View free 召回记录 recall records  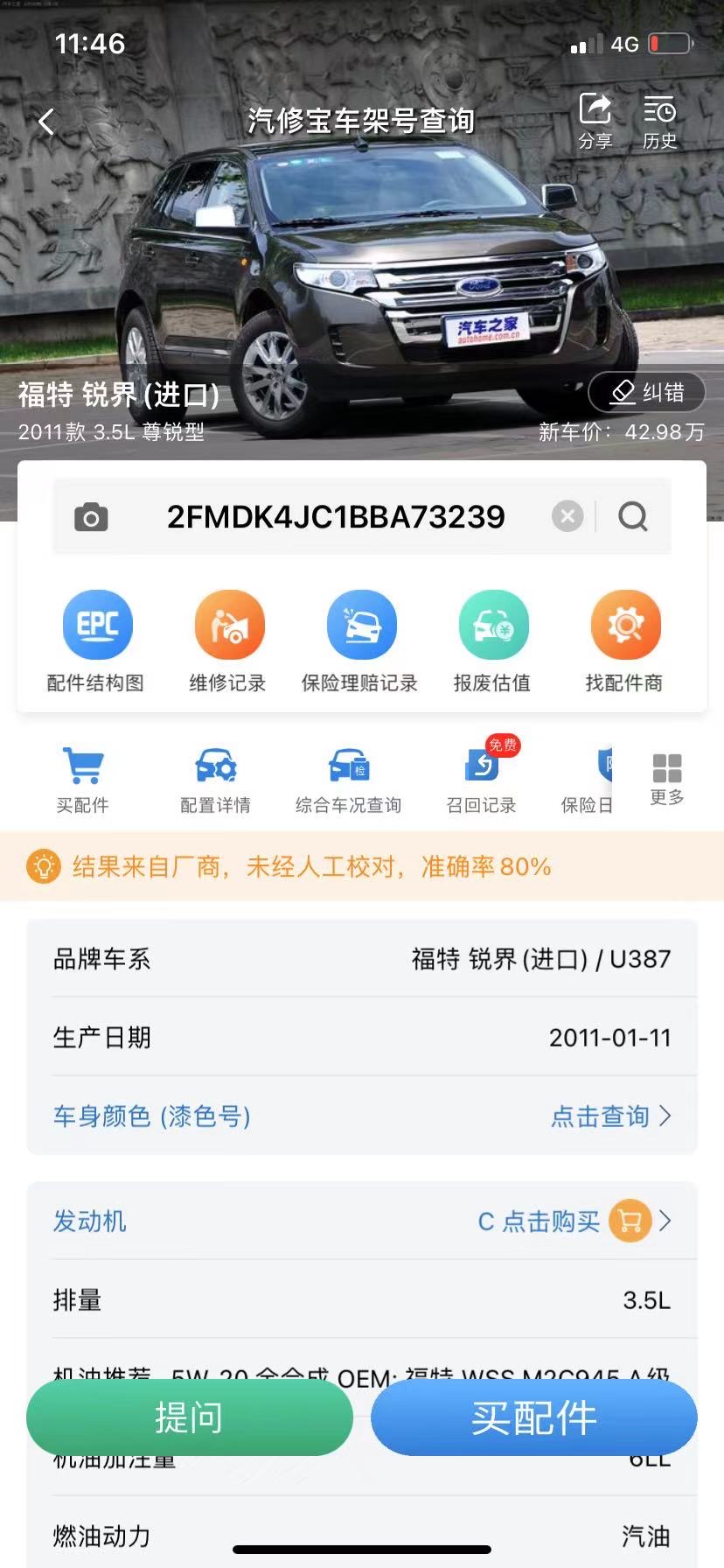pos(481,780)
